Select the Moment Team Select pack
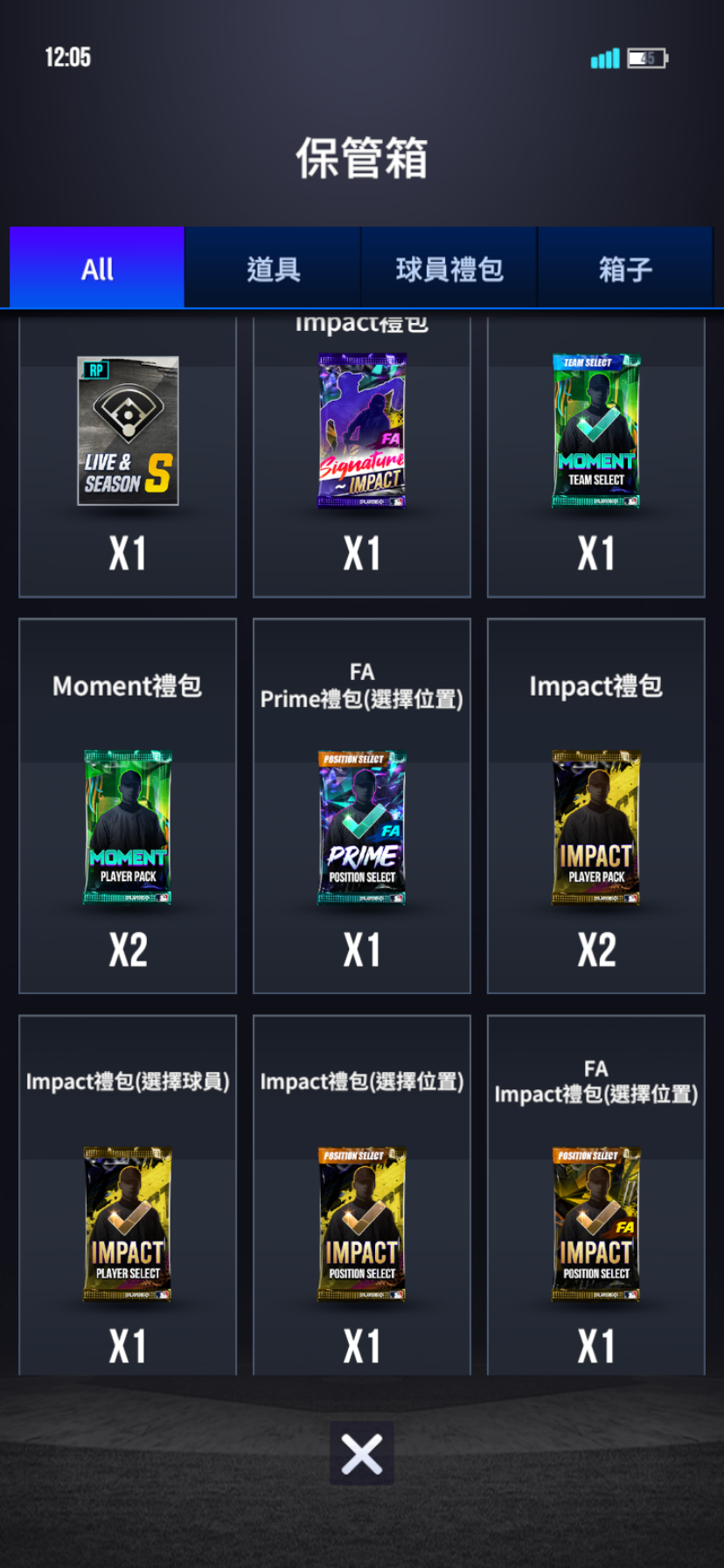 (x=596, y=431)
